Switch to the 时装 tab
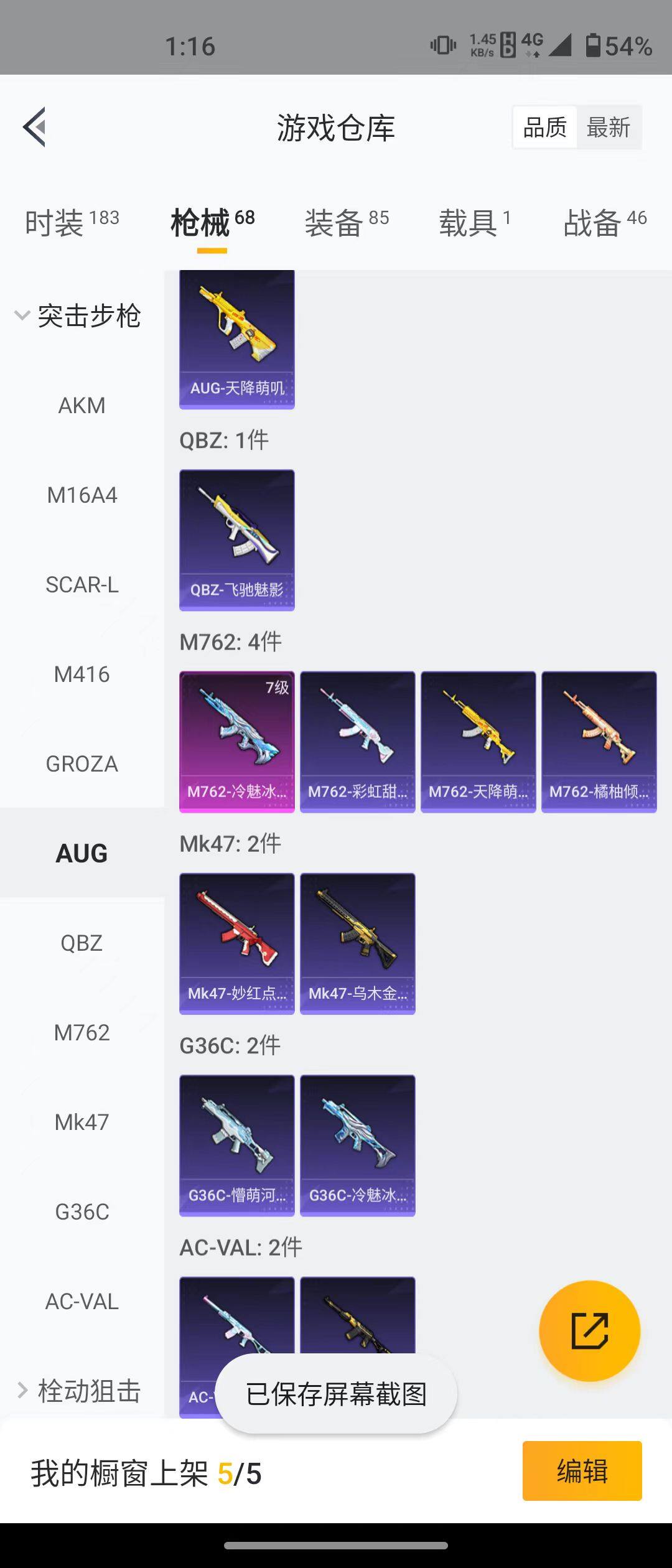The image size is (672, 1568). point(72,222)
